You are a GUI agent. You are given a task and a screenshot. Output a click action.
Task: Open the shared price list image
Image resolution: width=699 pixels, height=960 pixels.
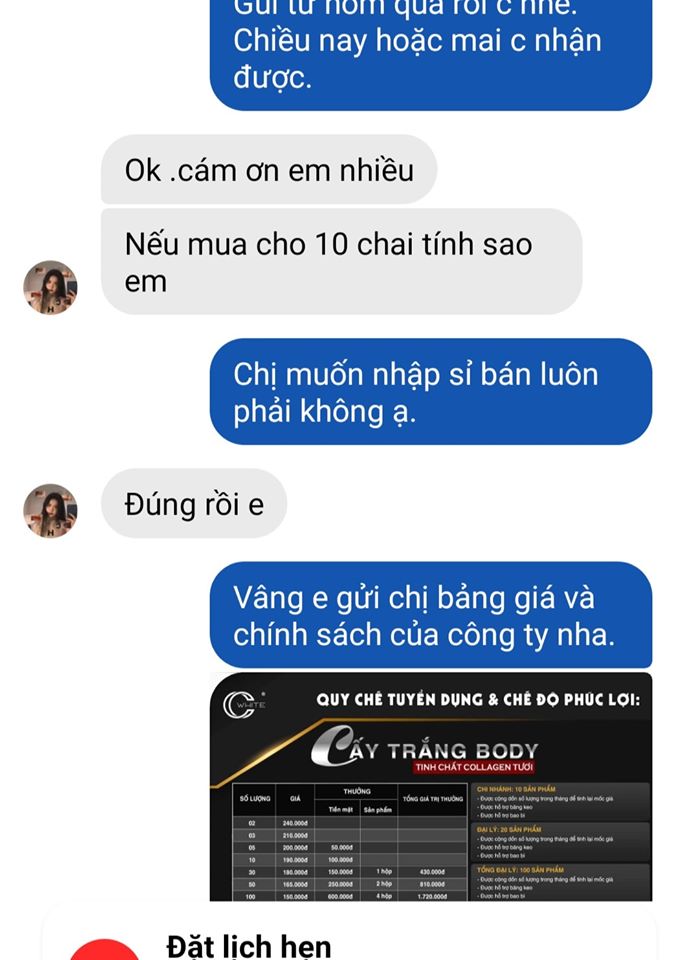[431, 788]
